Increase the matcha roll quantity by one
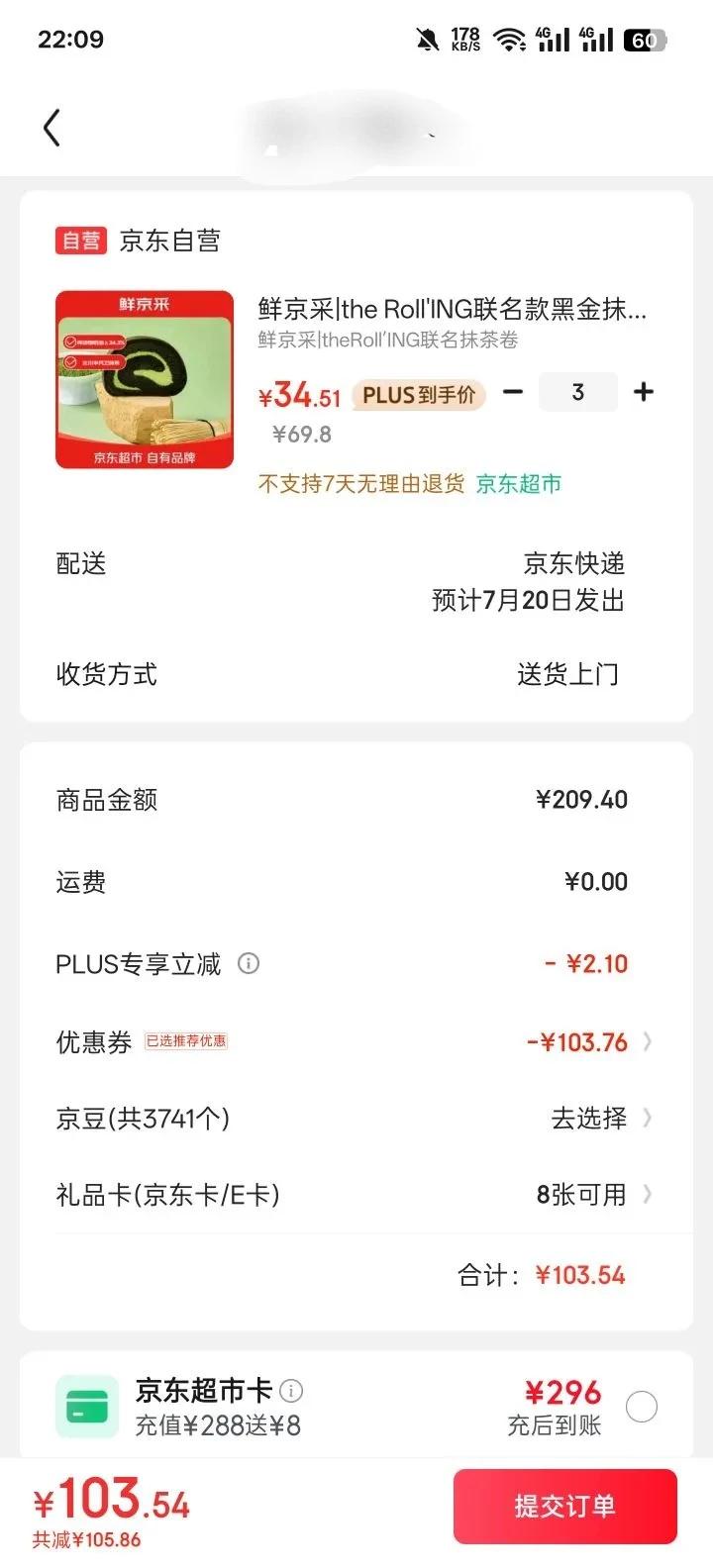Screen dimensions: 713x1568 click(644, 392)
